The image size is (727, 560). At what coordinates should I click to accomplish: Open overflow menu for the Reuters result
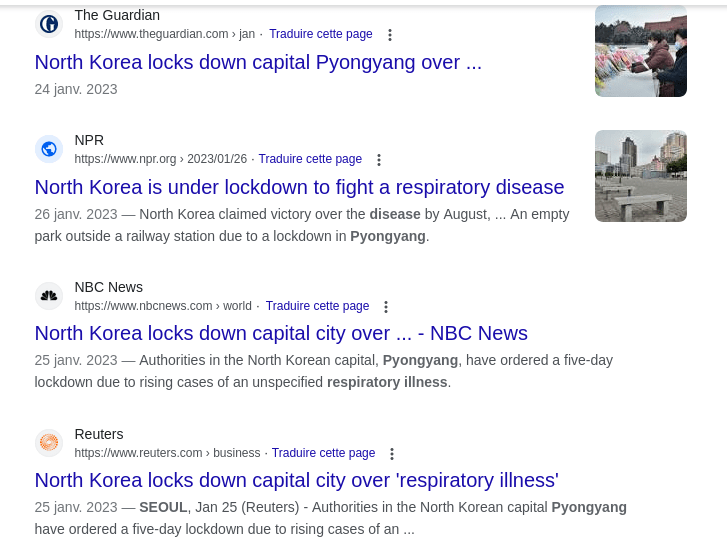click(392, 454)
